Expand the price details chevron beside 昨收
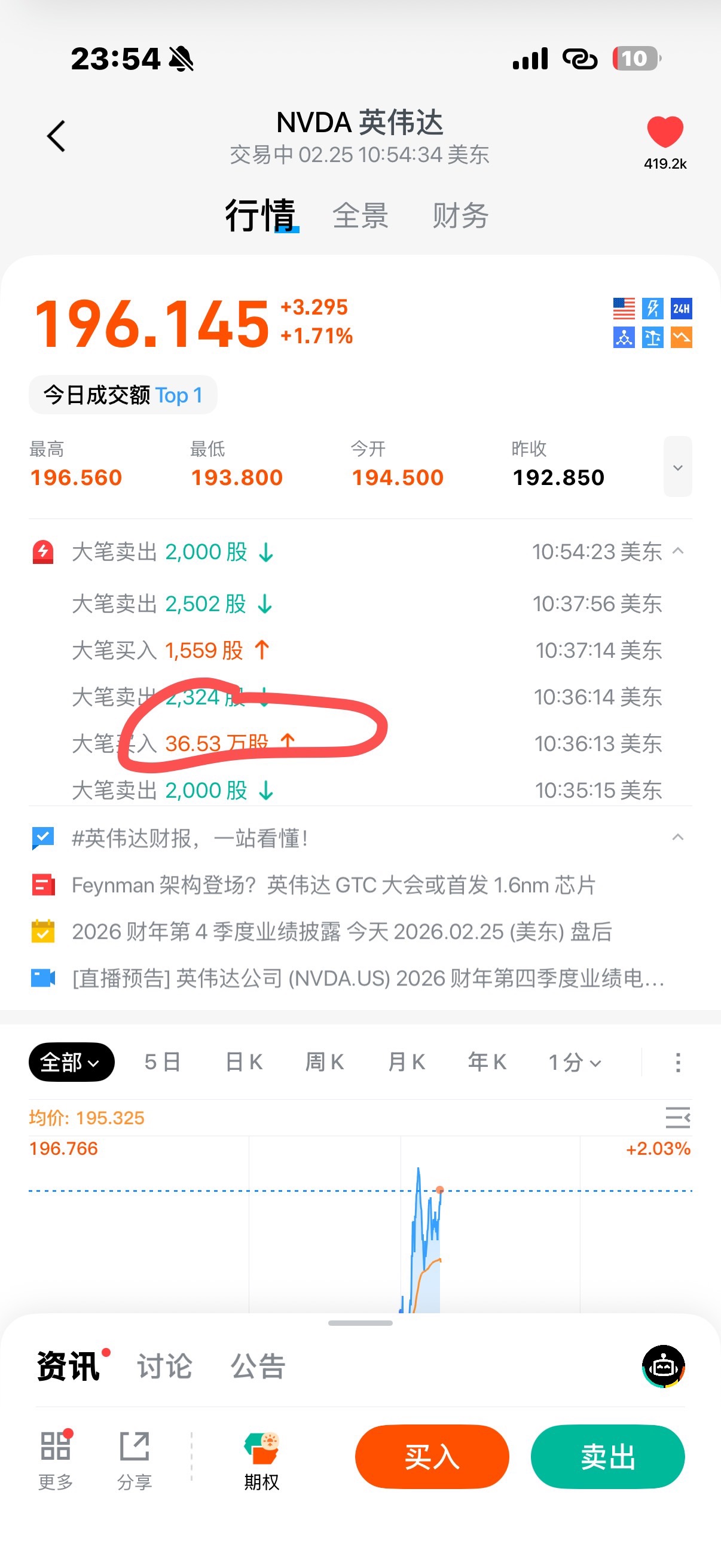Viewport: 721px width, 1568px height. [x=677, y=467]
